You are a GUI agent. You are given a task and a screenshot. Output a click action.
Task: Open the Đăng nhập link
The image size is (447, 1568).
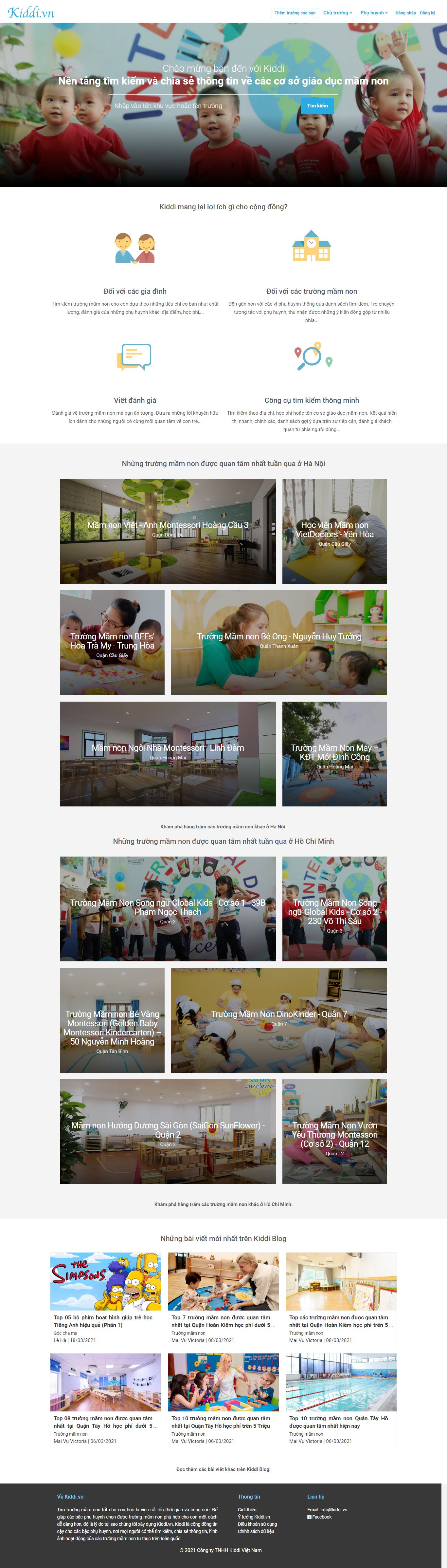click(405, 13)
